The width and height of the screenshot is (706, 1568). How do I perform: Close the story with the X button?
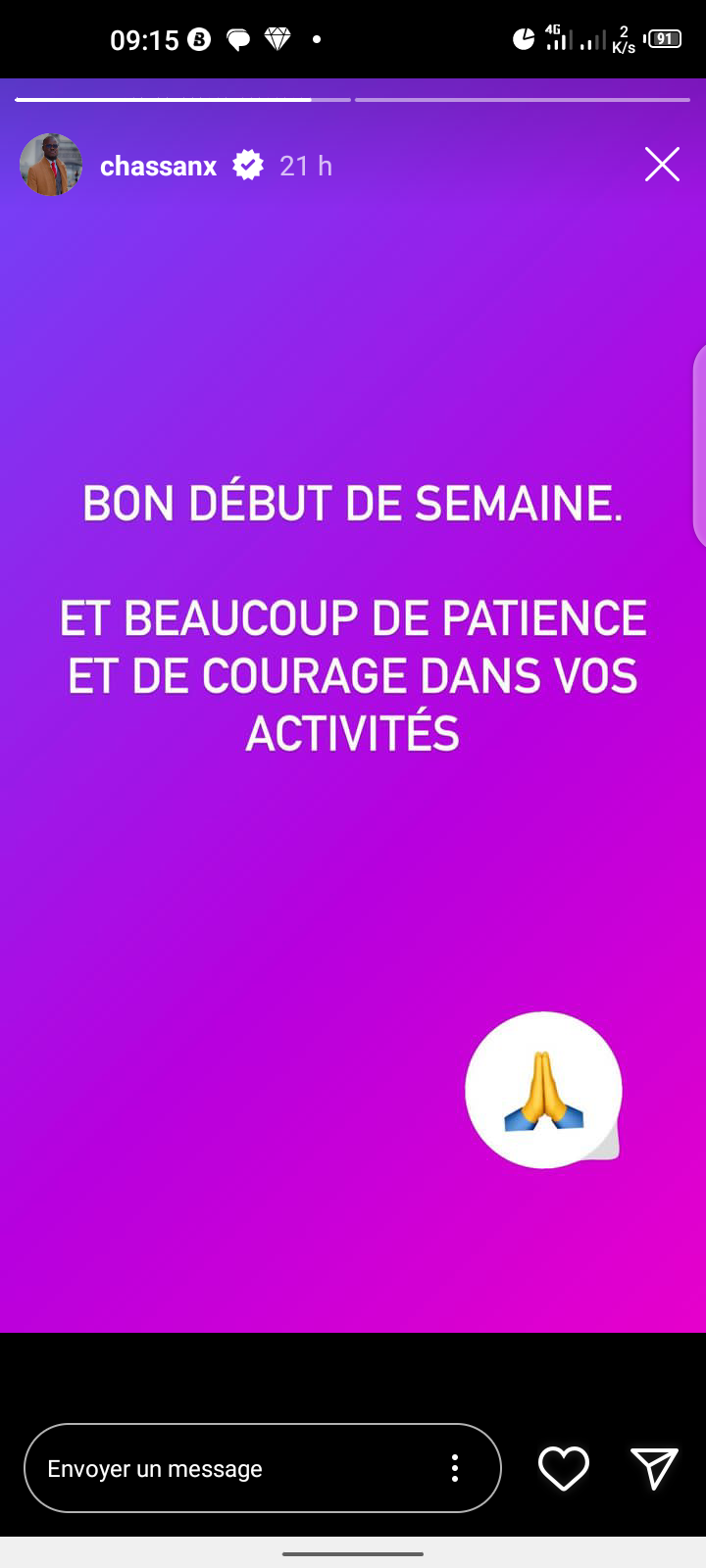[662, 165]
